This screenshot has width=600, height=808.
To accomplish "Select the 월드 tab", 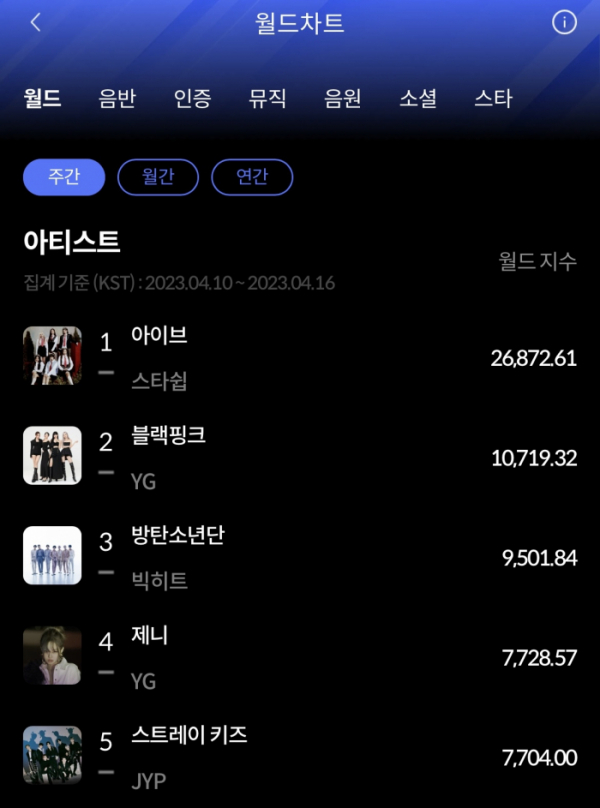I will click(x=43, y=98).
